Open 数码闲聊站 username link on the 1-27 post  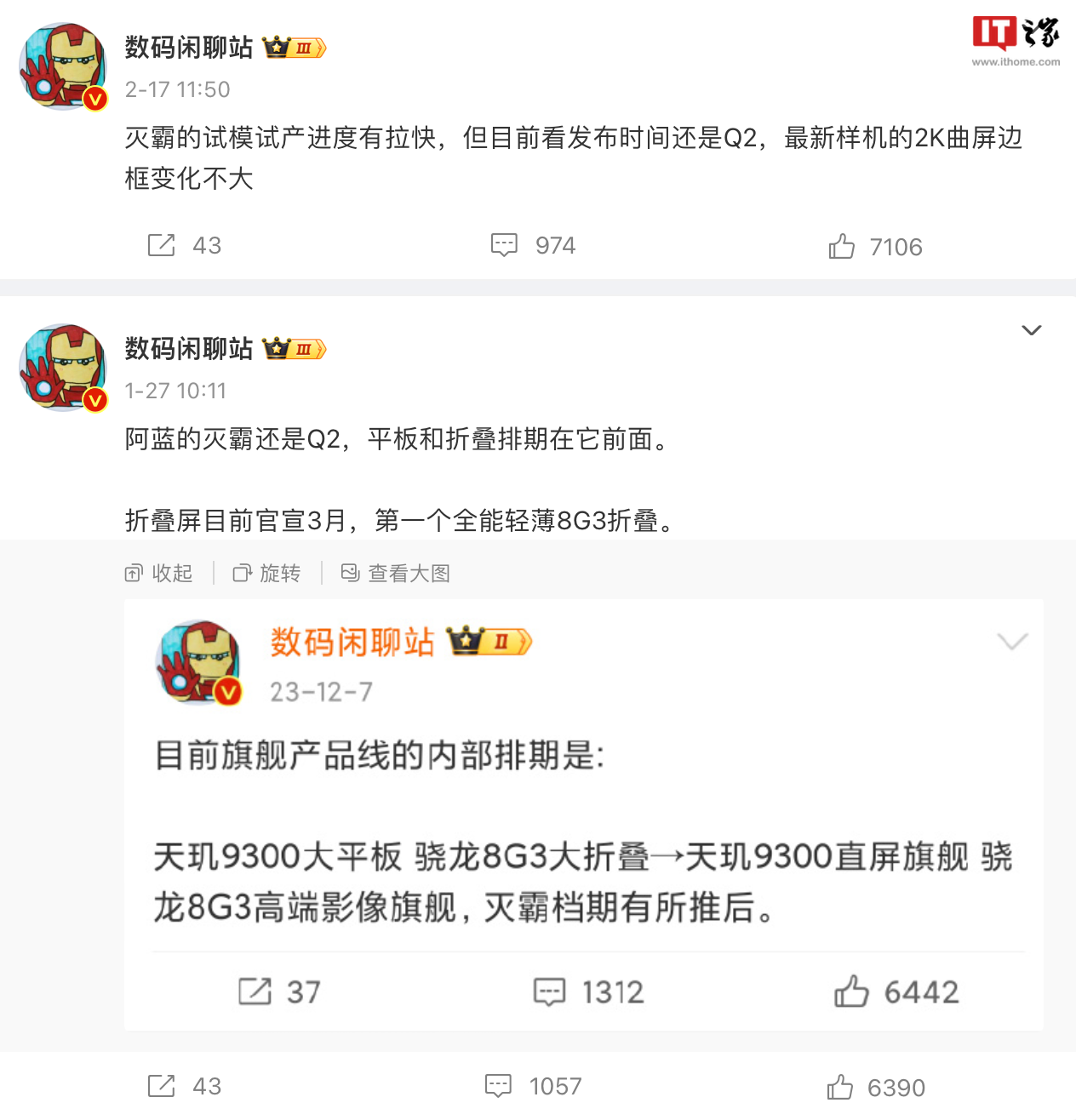189,349
